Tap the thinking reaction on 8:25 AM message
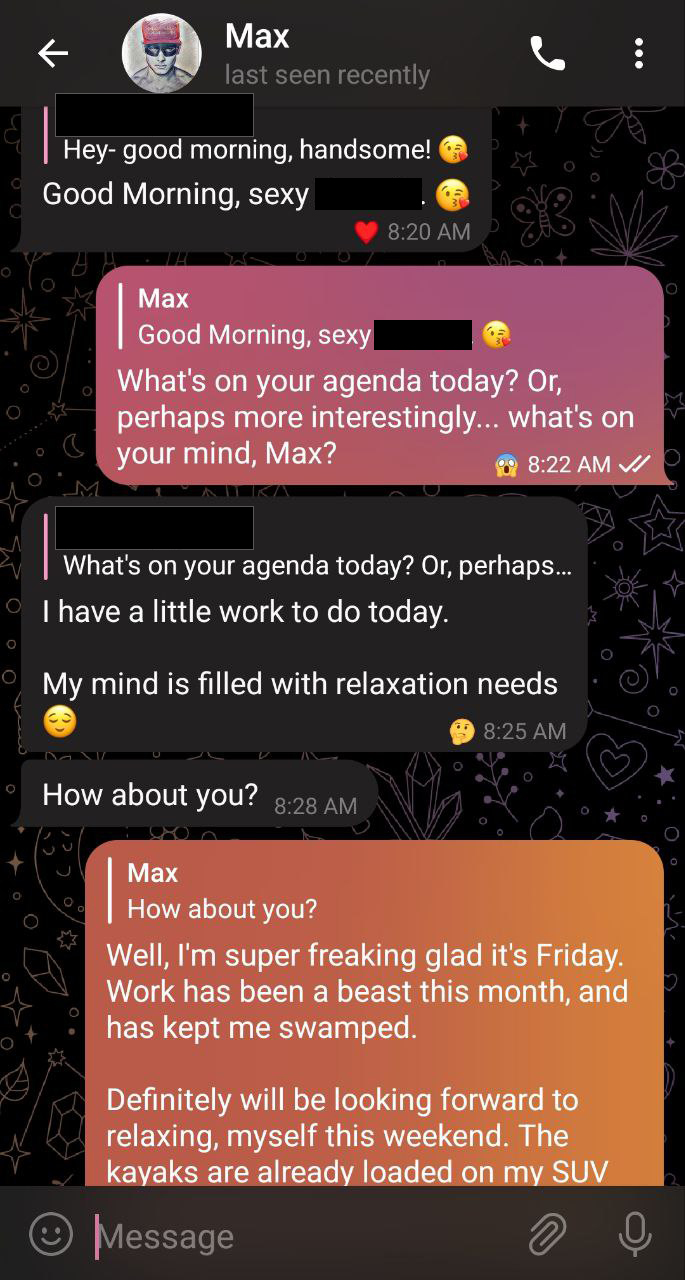Image resolution: width=685 pixels, height=1280 pixels. [x=461, y=732]
